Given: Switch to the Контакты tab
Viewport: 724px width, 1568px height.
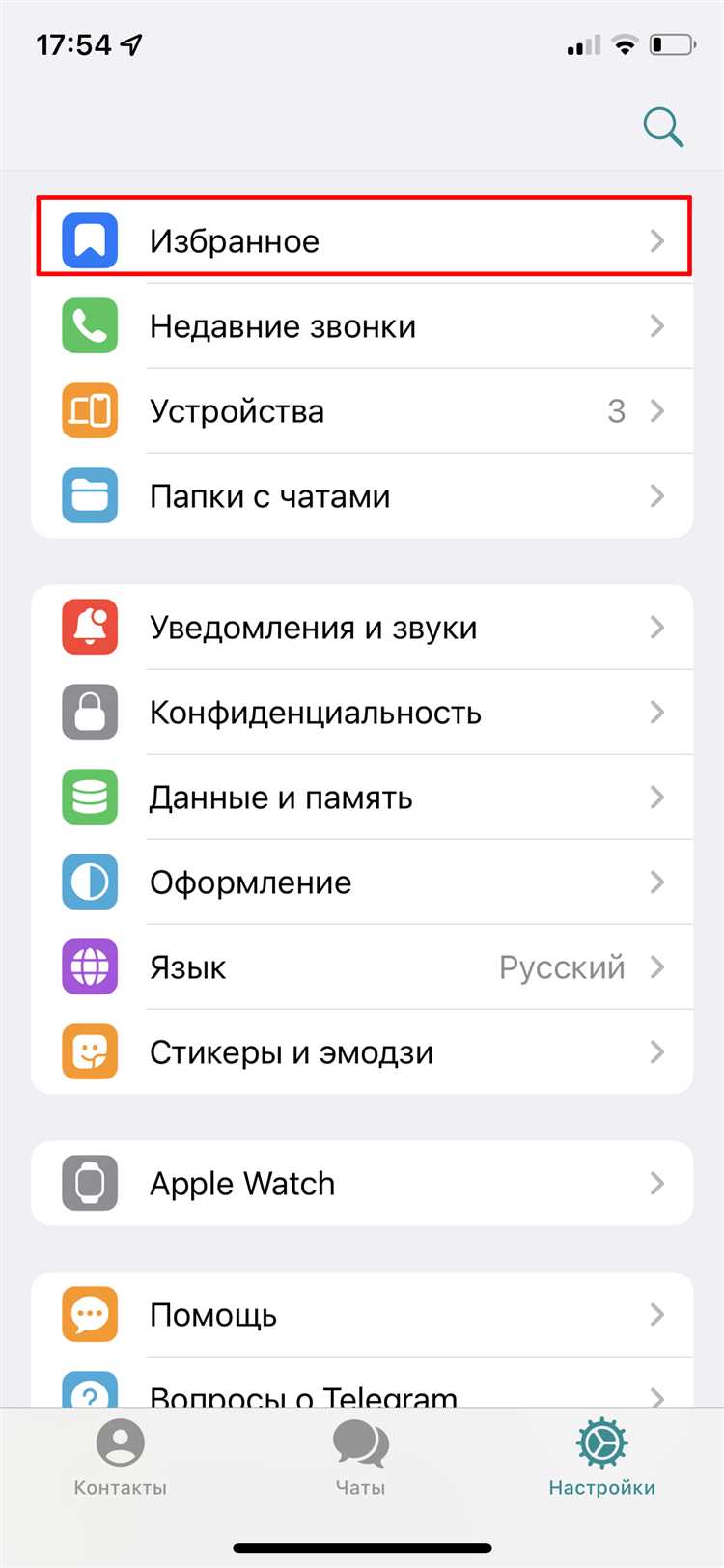Looking at the screenshot, I should click(121, 1458).
